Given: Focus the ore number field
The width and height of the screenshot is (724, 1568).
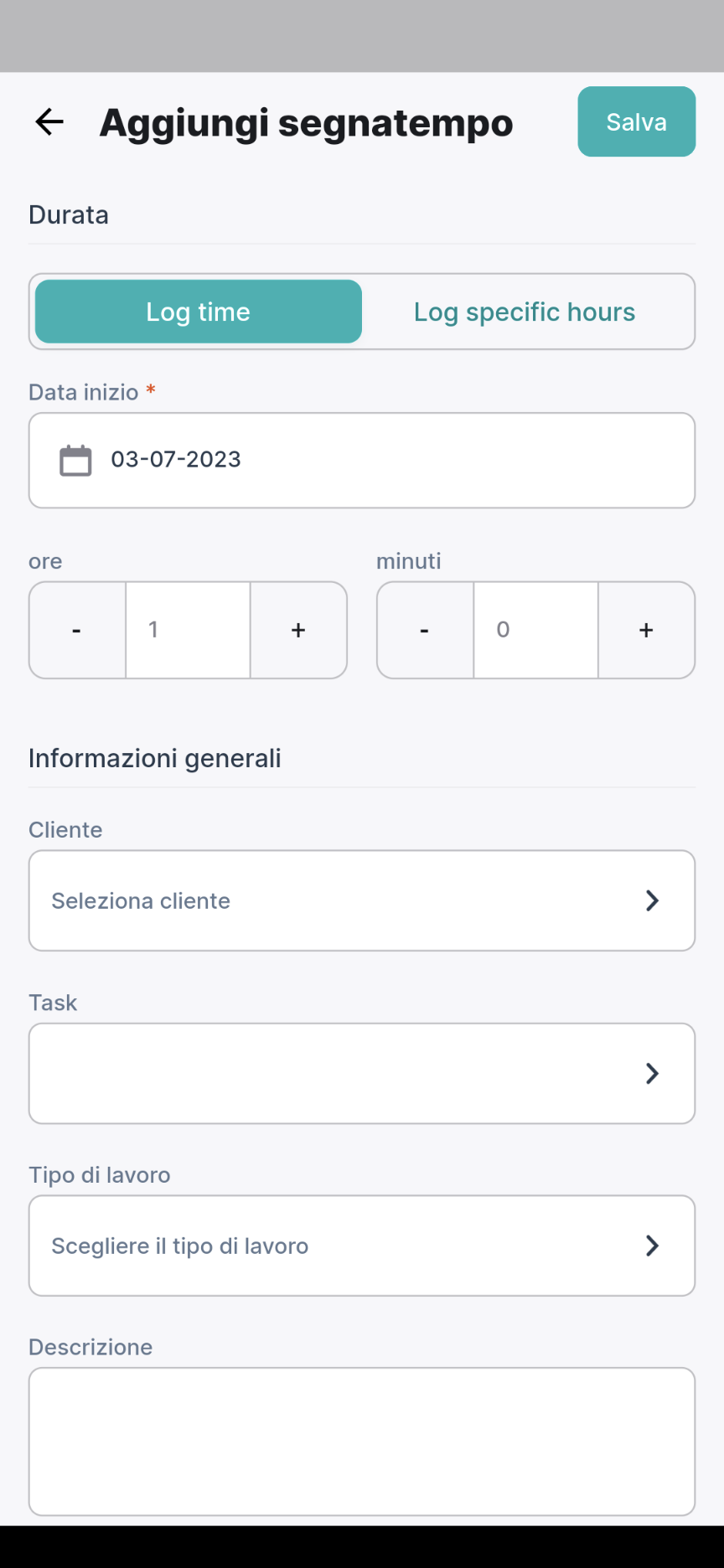Looking at the screenshot, I should point(188,630).
